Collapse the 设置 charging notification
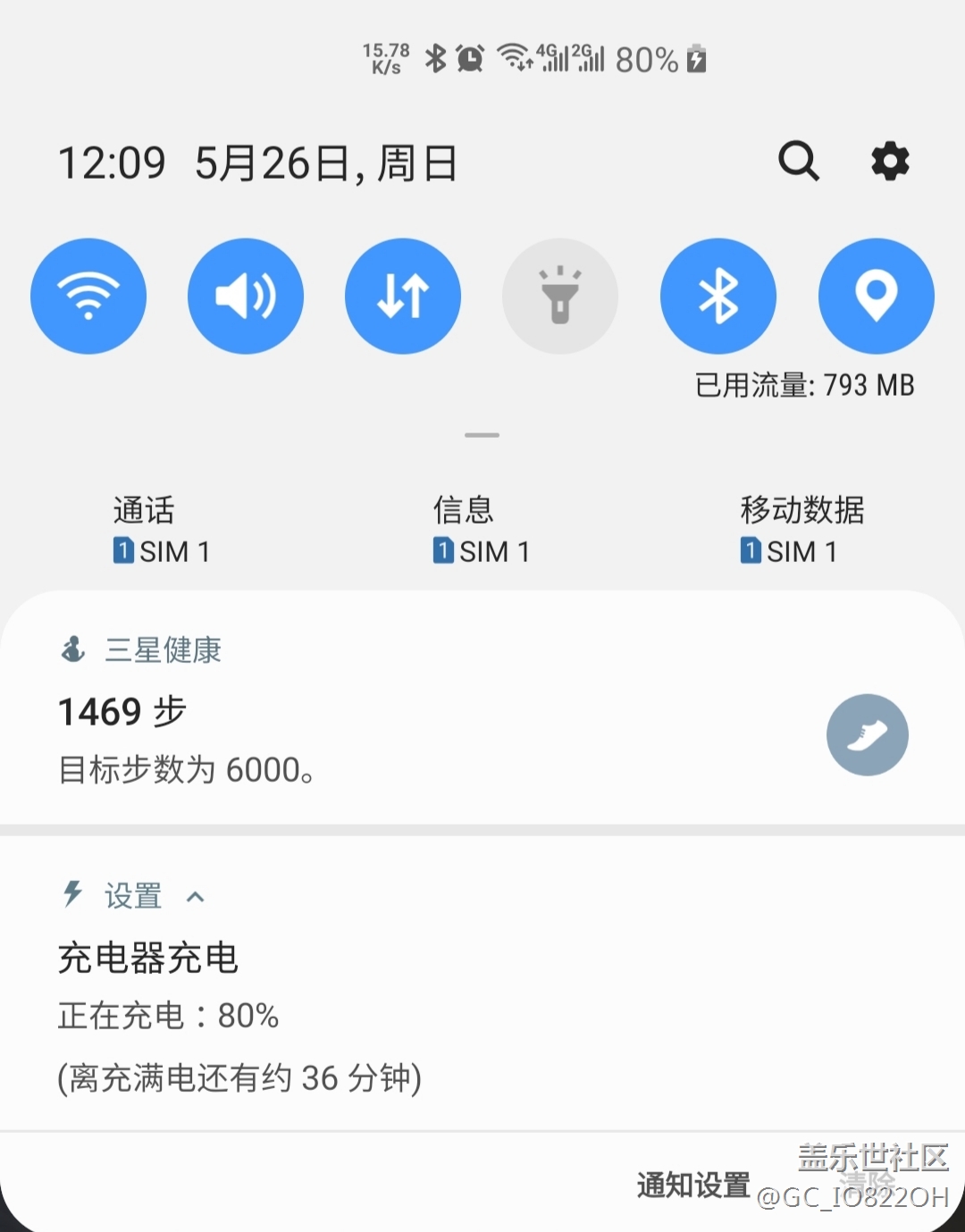Viewport: 965px width, 1232px height. [196, 897]
